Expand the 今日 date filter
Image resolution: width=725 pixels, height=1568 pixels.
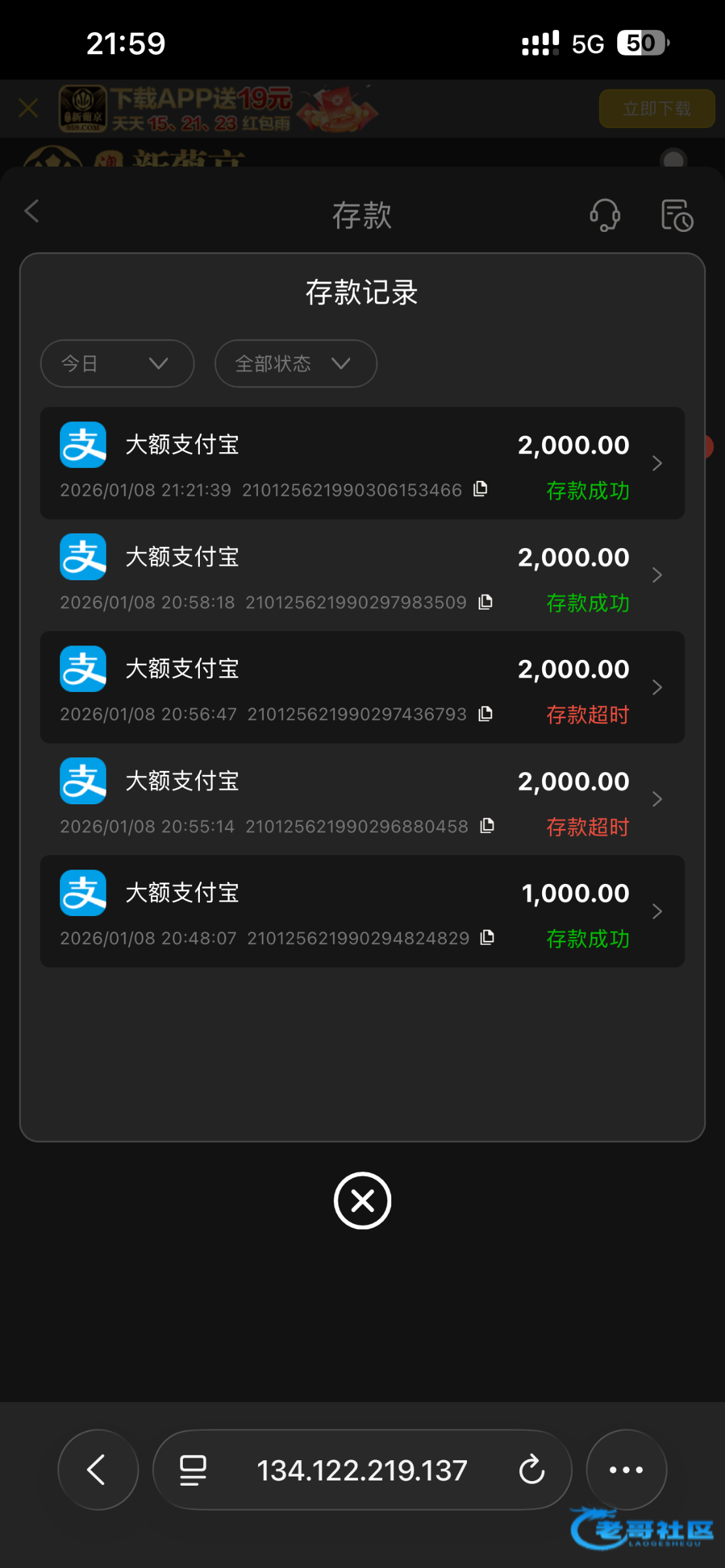(x=117, y=363)
